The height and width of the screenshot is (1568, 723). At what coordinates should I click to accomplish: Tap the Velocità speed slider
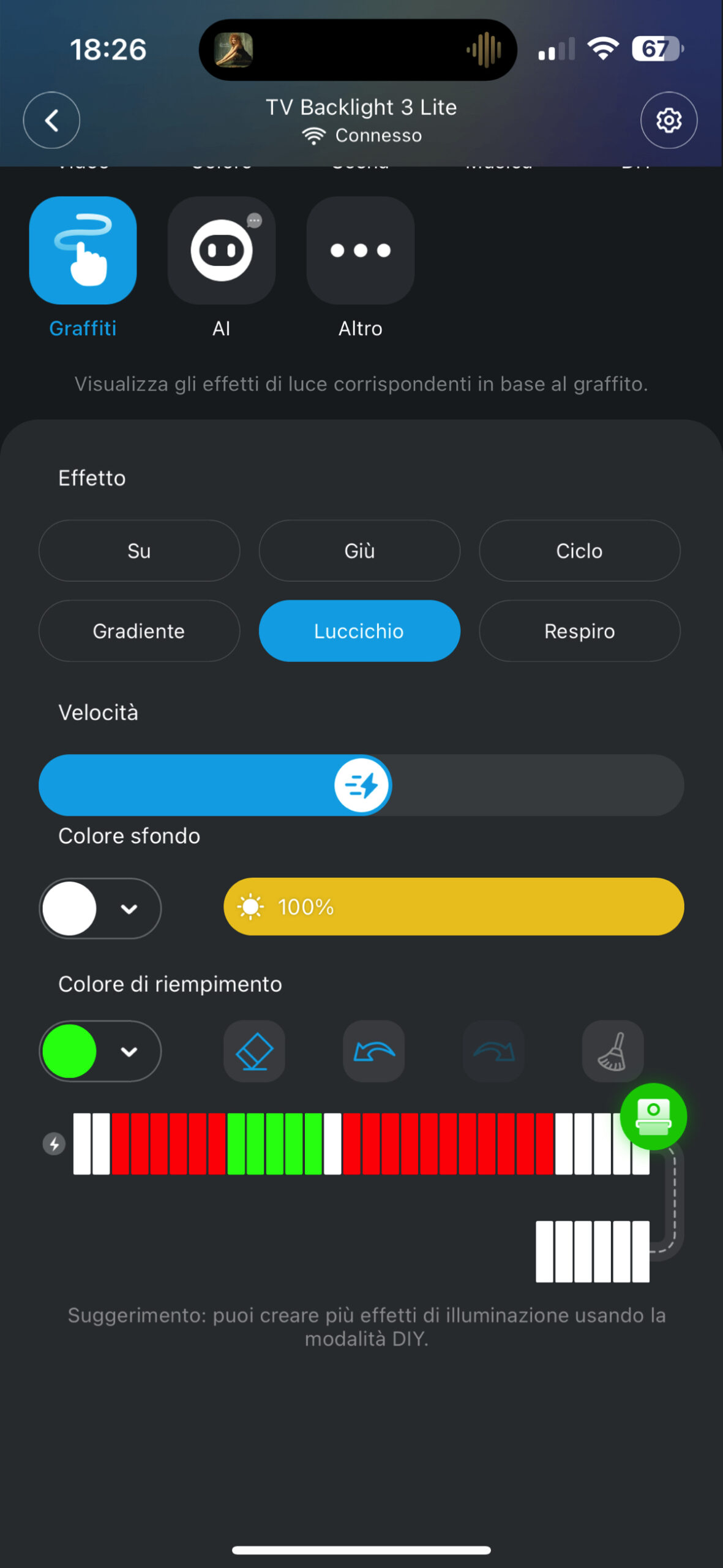click(362, 785)
